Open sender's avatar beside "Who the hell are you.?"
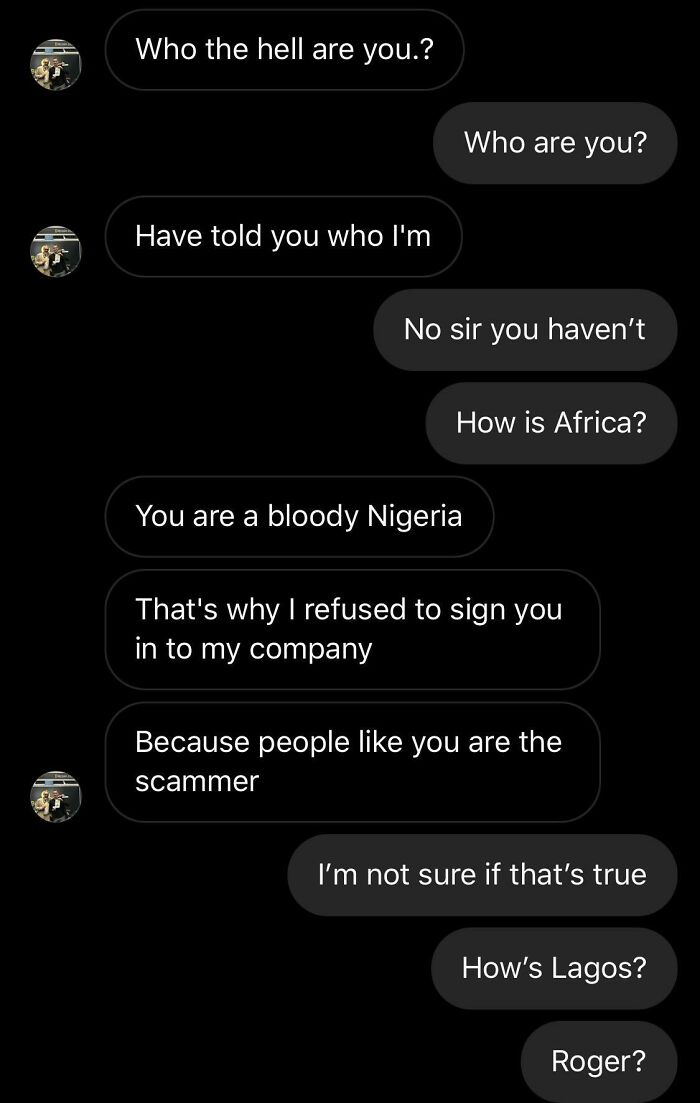The width and height of the screenshot is (700, 1103). 56,65
